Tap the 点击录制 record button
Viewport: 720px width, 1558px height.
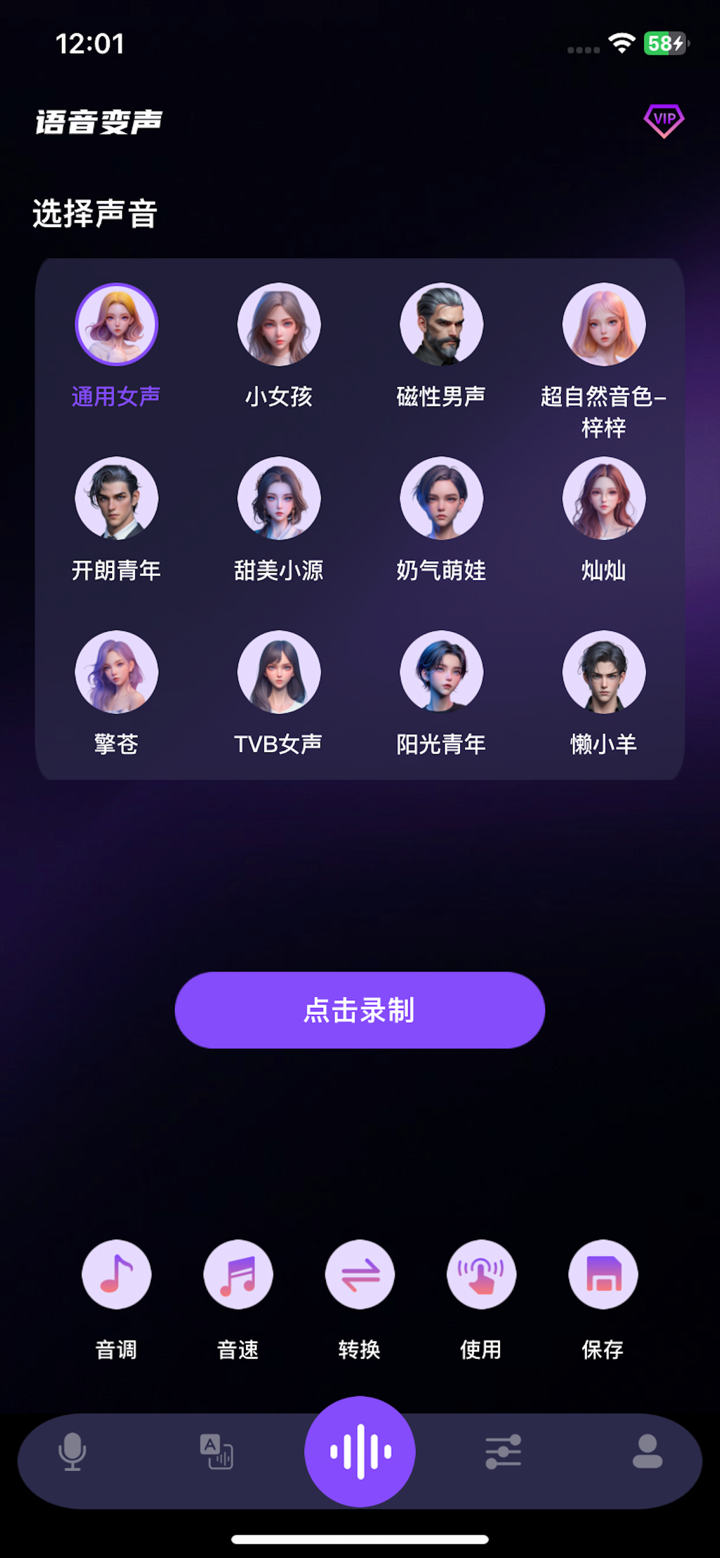(x=359, y=1010)
